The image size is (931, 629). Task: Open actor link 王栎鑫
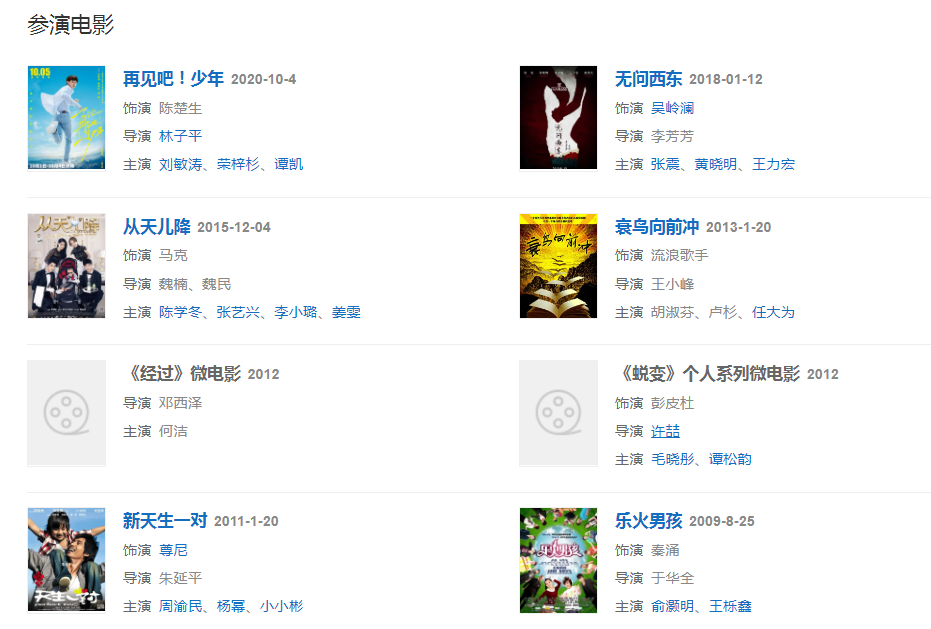pos(730,606)
